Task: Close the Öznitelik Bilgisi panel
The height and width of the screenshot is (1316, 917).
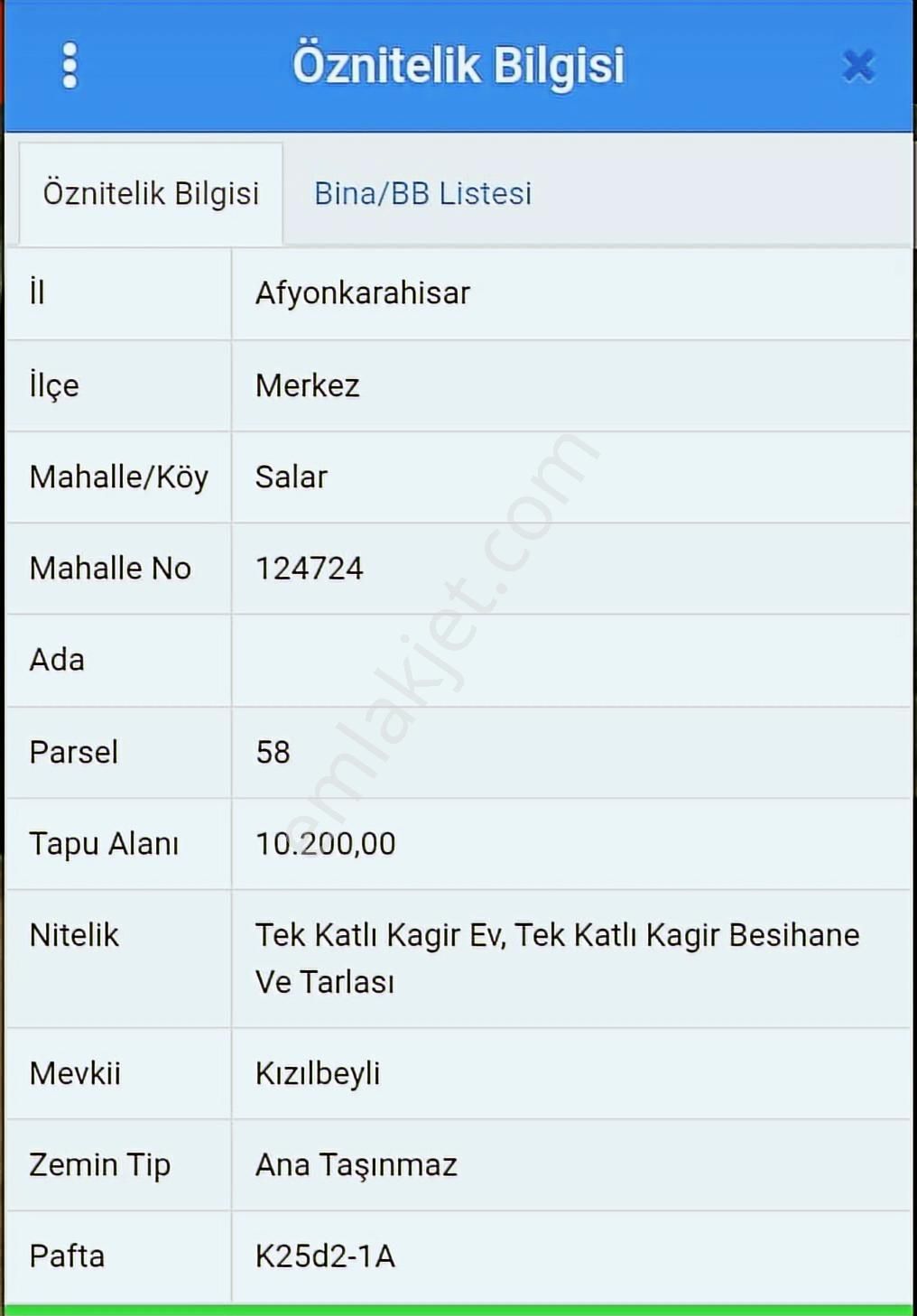Action: [x=858, y=66]
